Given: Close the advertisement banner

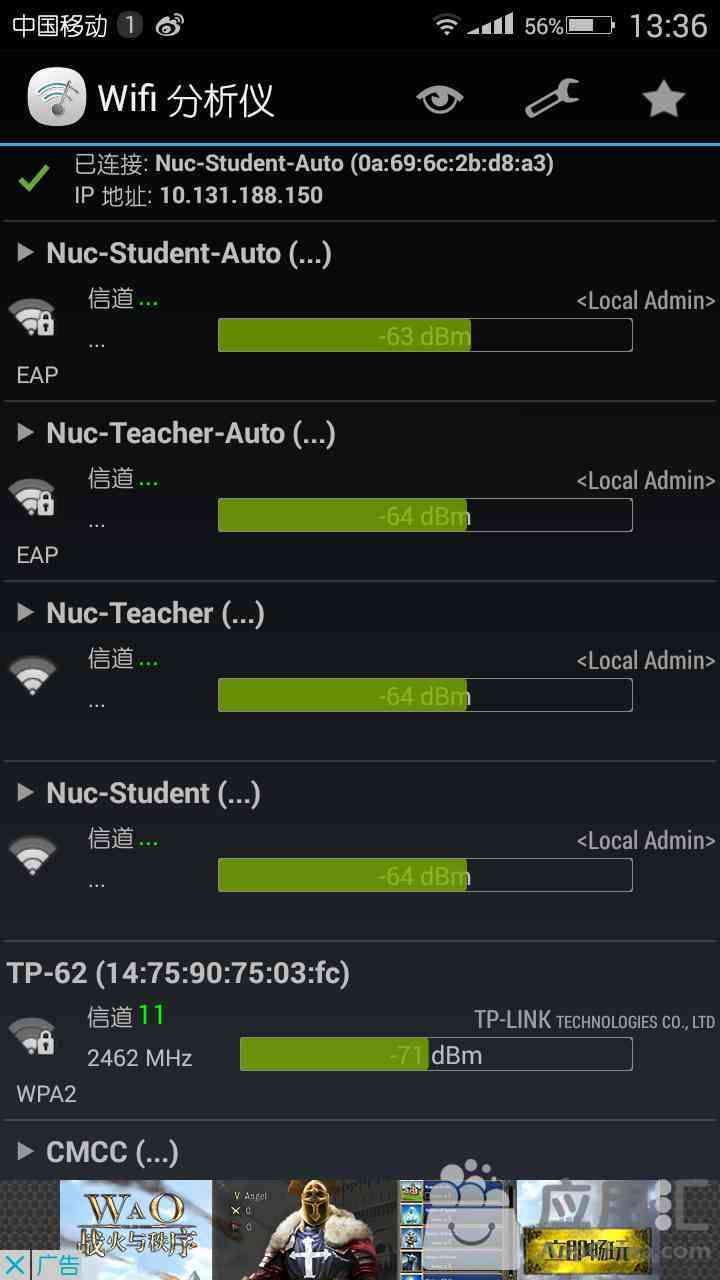Looking at the screenshot, I should (15, 1265).
